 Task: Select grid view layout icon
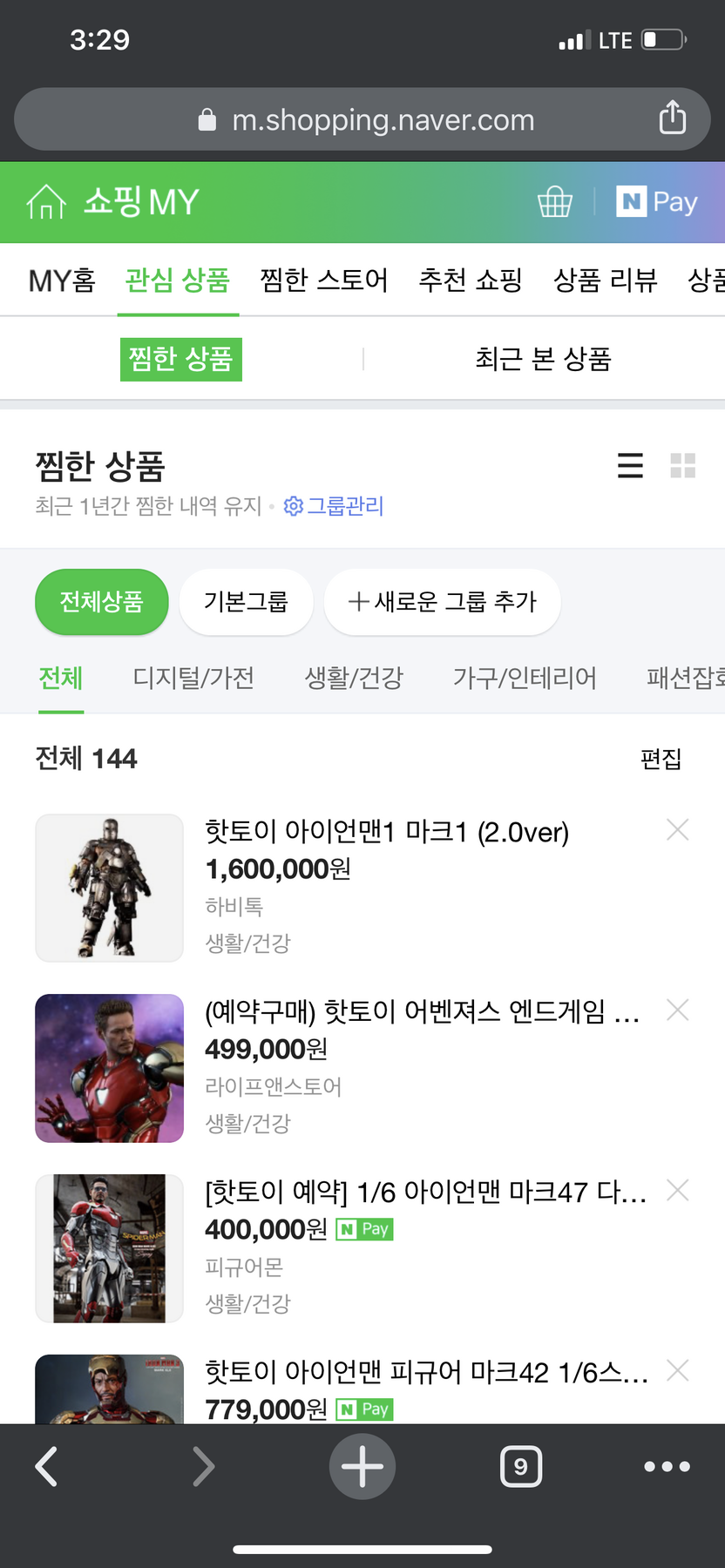(x=682, y=466)
